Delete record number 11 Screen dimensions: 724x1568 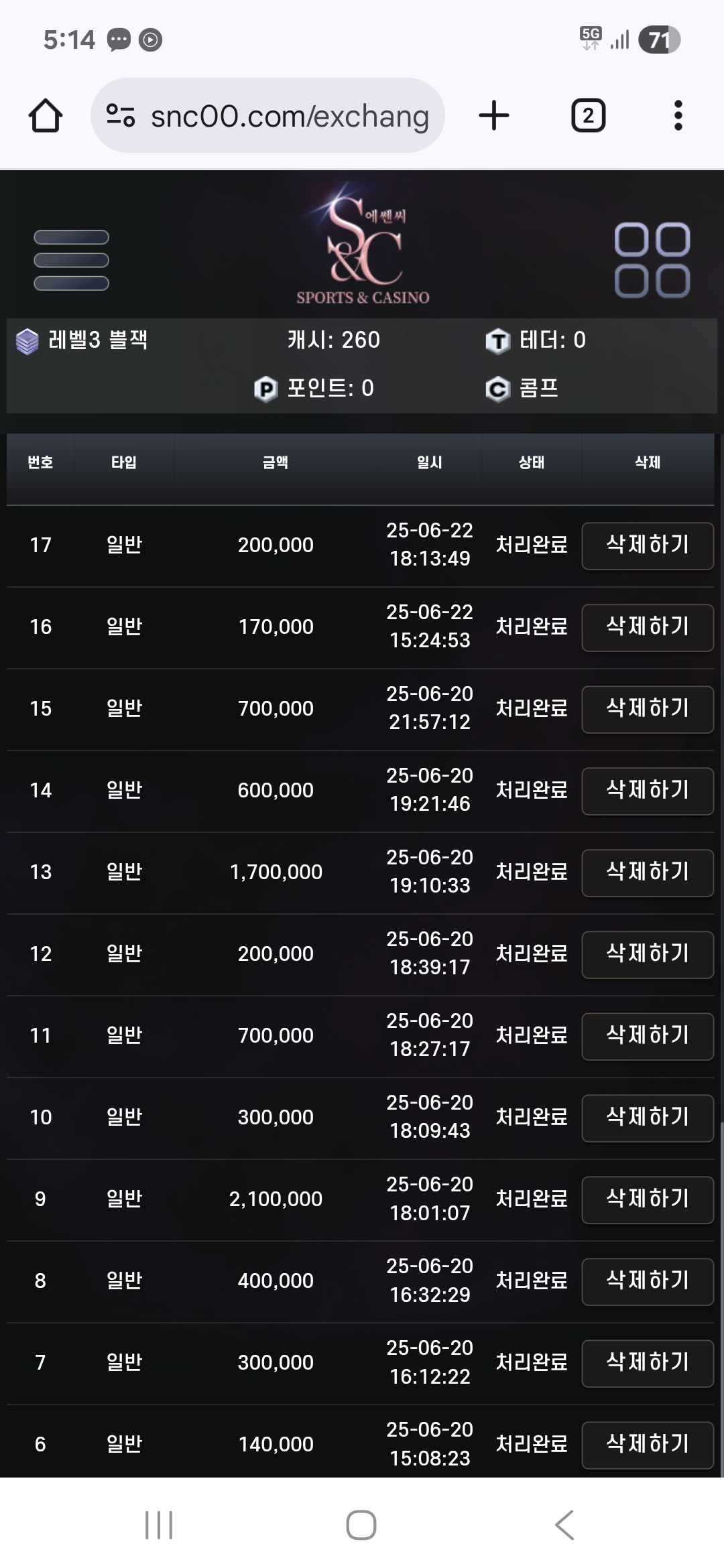point(648,1036)
